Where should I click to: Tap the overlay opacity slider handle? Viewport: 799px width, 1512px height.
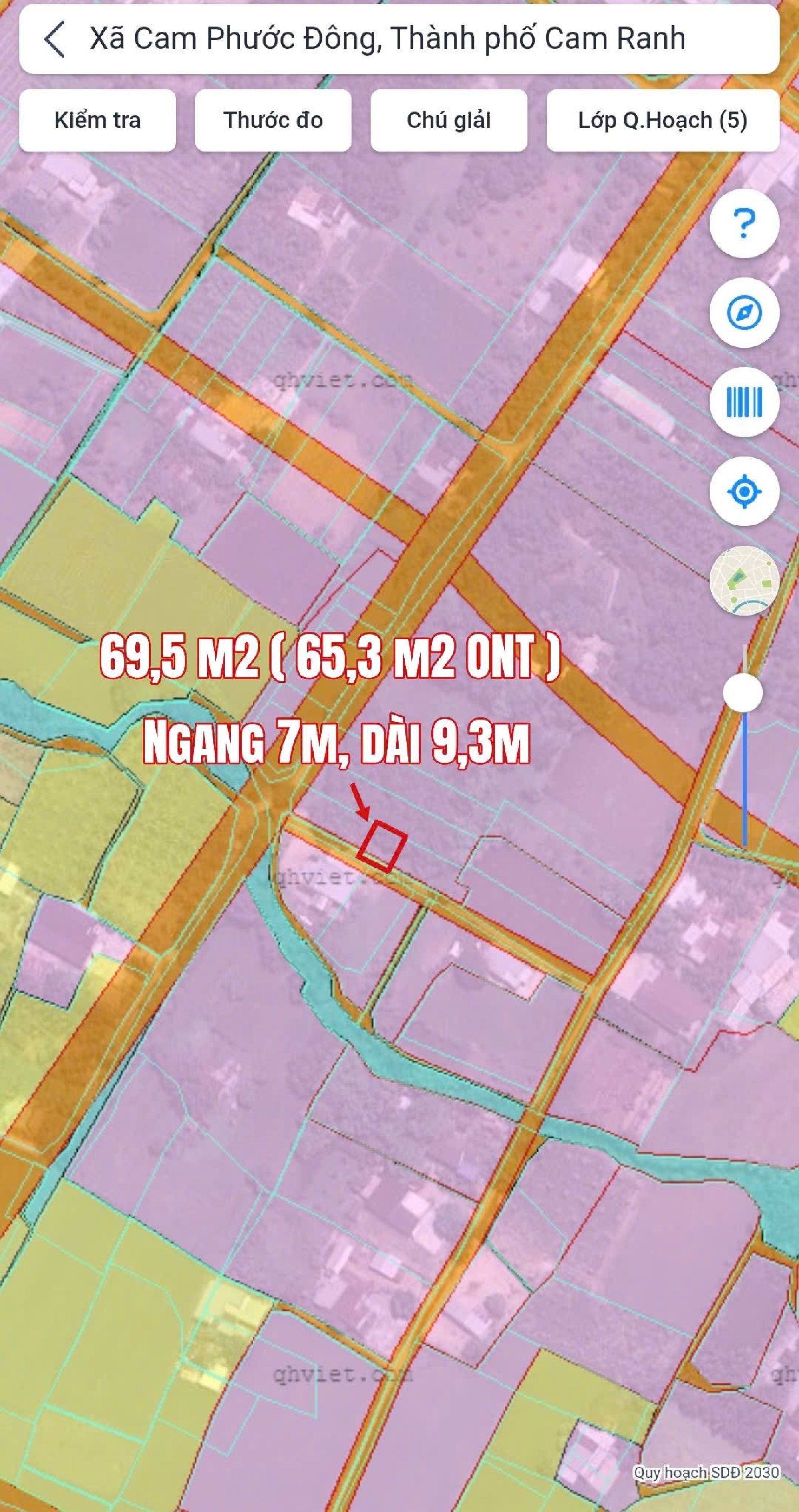tap(743, 693)
